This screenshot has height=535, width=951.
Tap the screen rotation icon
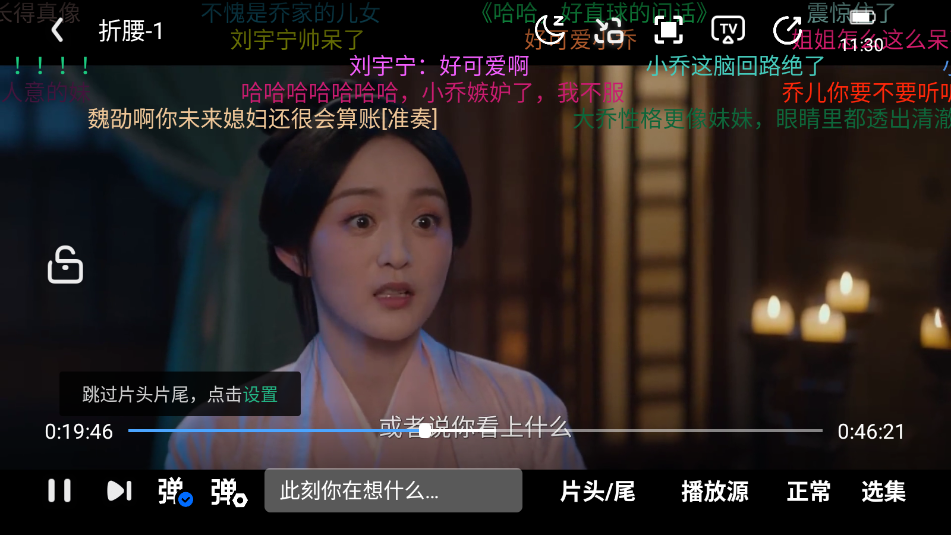coord(608,31)
